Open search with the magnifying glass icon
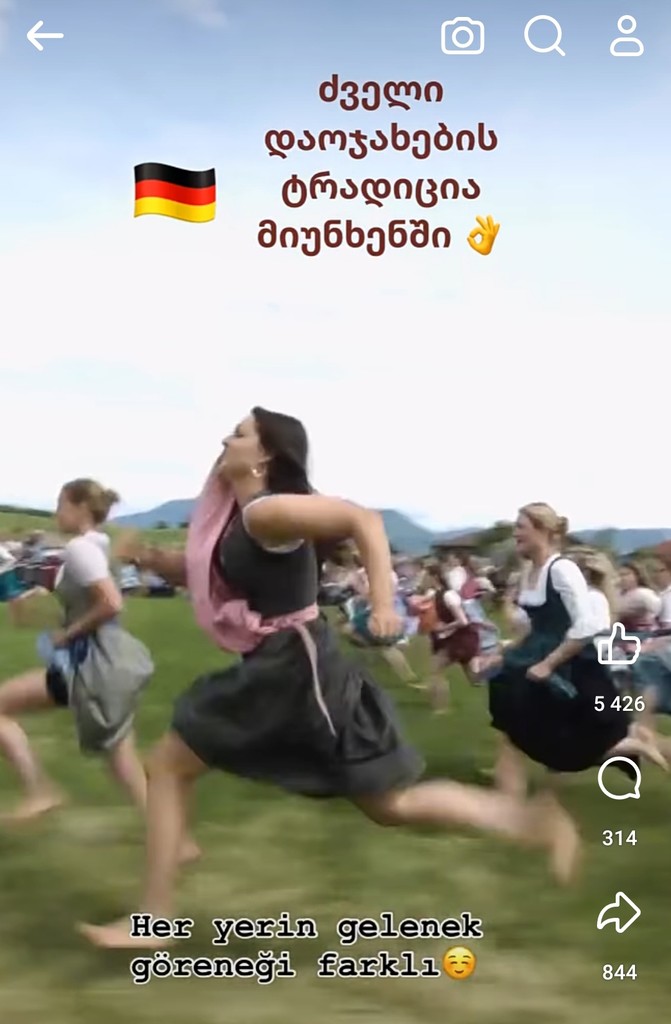The width and height of the screenshot is (671, 1024). pyautogui.click(x=544, y=36)
